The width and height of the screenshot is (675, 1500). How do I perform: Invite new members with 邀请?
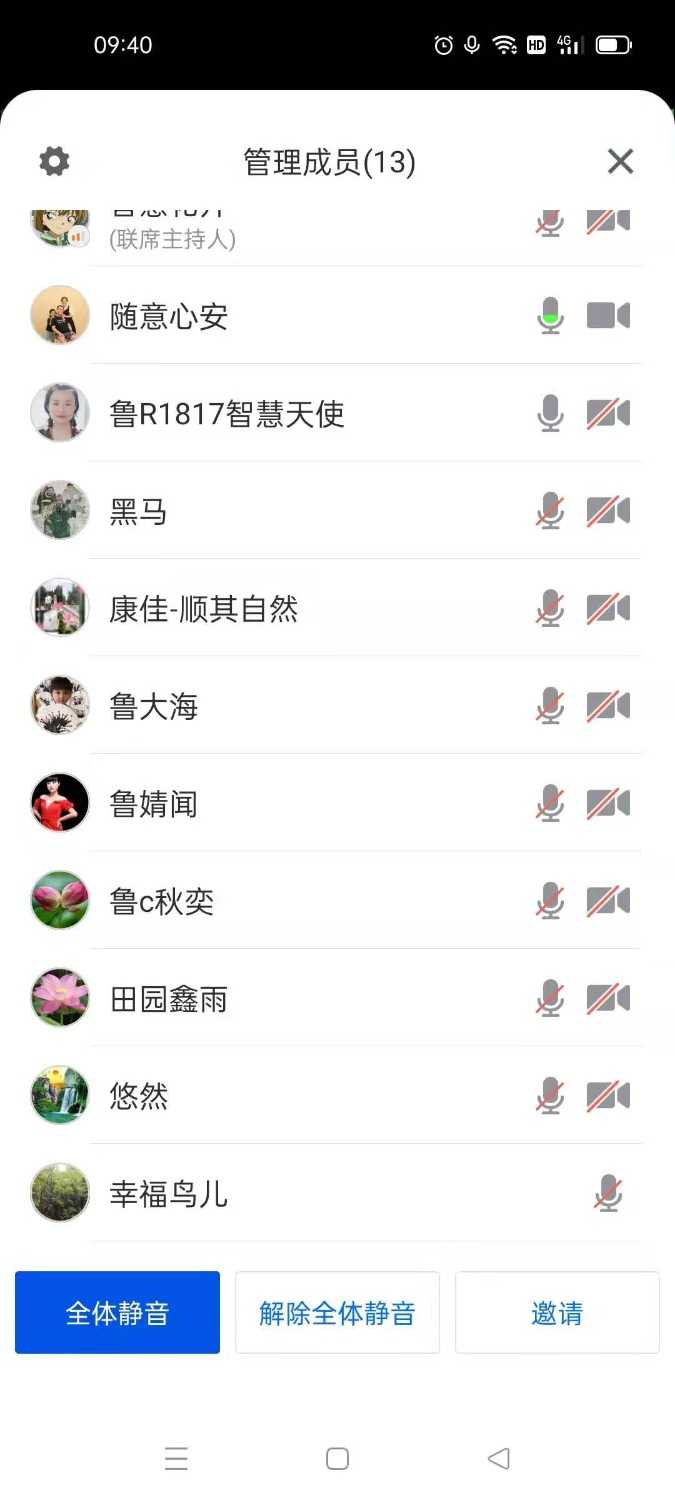coord(557,1312)
